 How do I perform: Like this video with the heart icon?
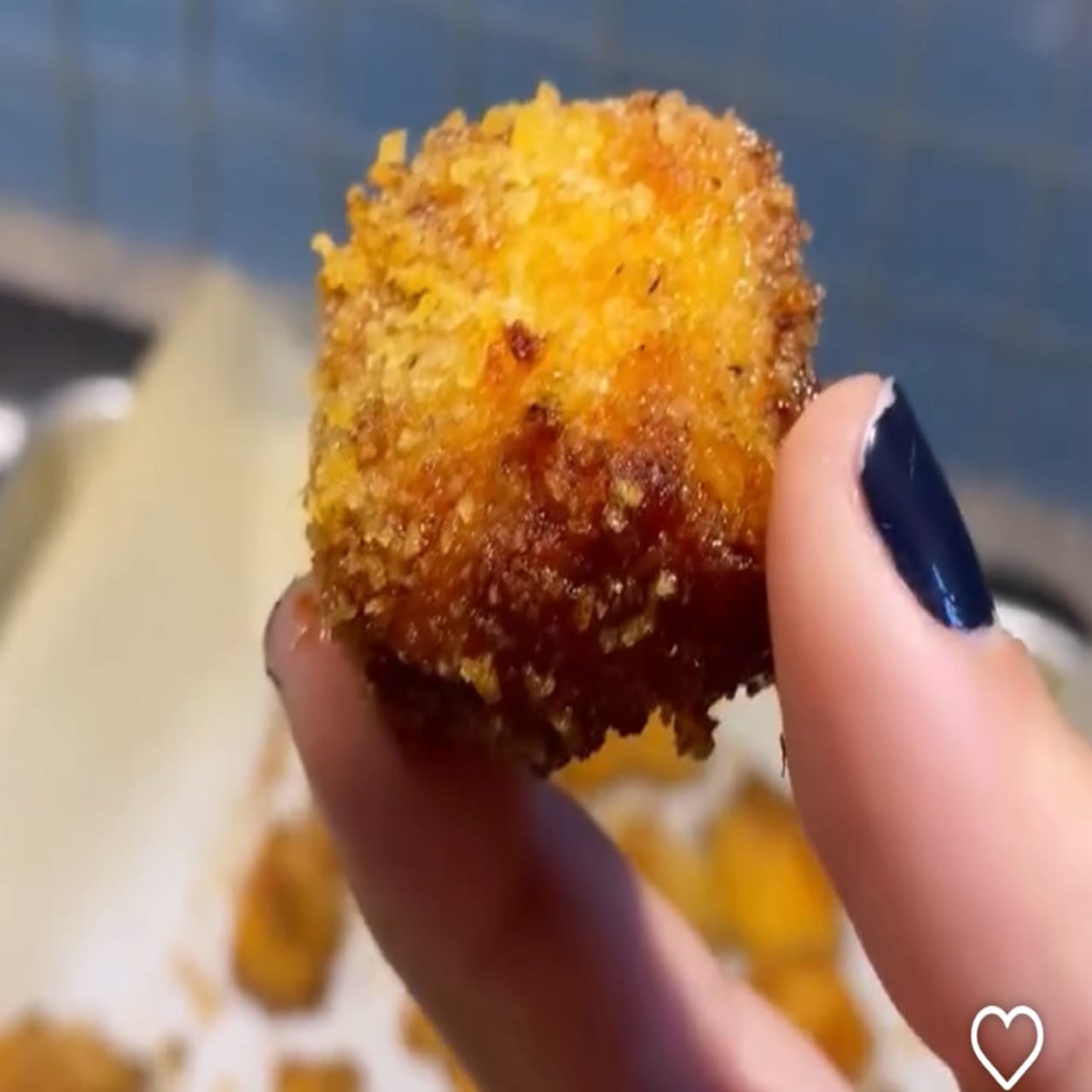click(1007, 1044)
